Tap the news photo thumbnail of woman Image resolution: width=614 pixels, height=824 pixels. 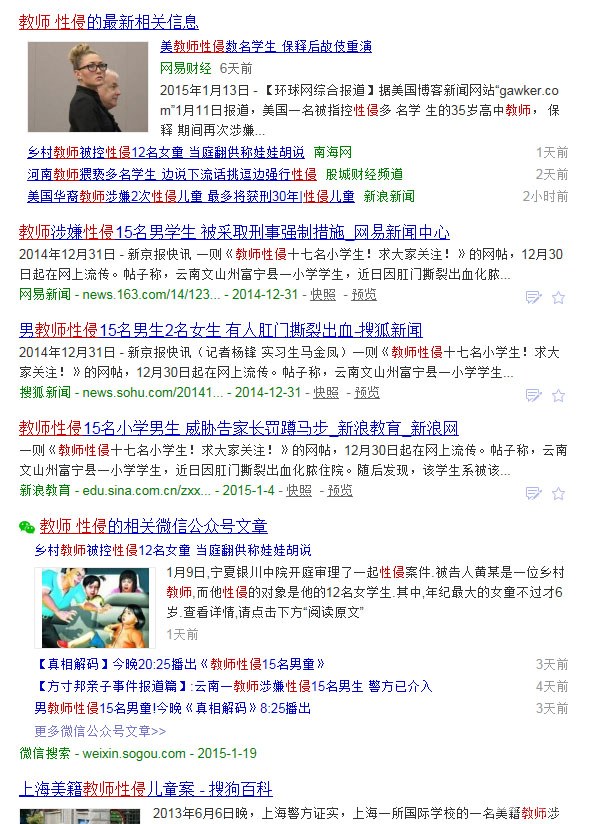click(x=88, y=85)
